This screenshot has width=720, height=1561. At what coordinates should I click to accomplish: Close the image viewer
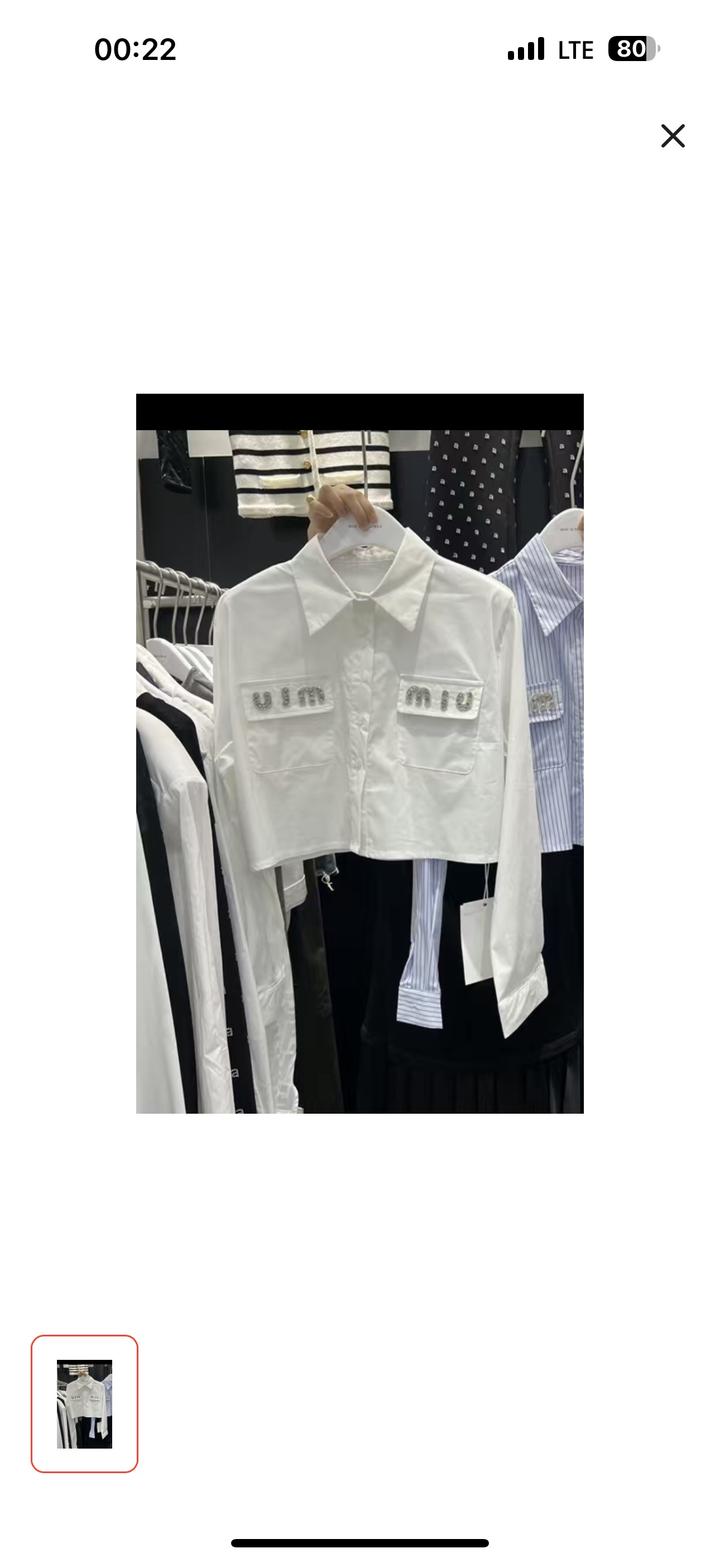[x=673, y=136]
